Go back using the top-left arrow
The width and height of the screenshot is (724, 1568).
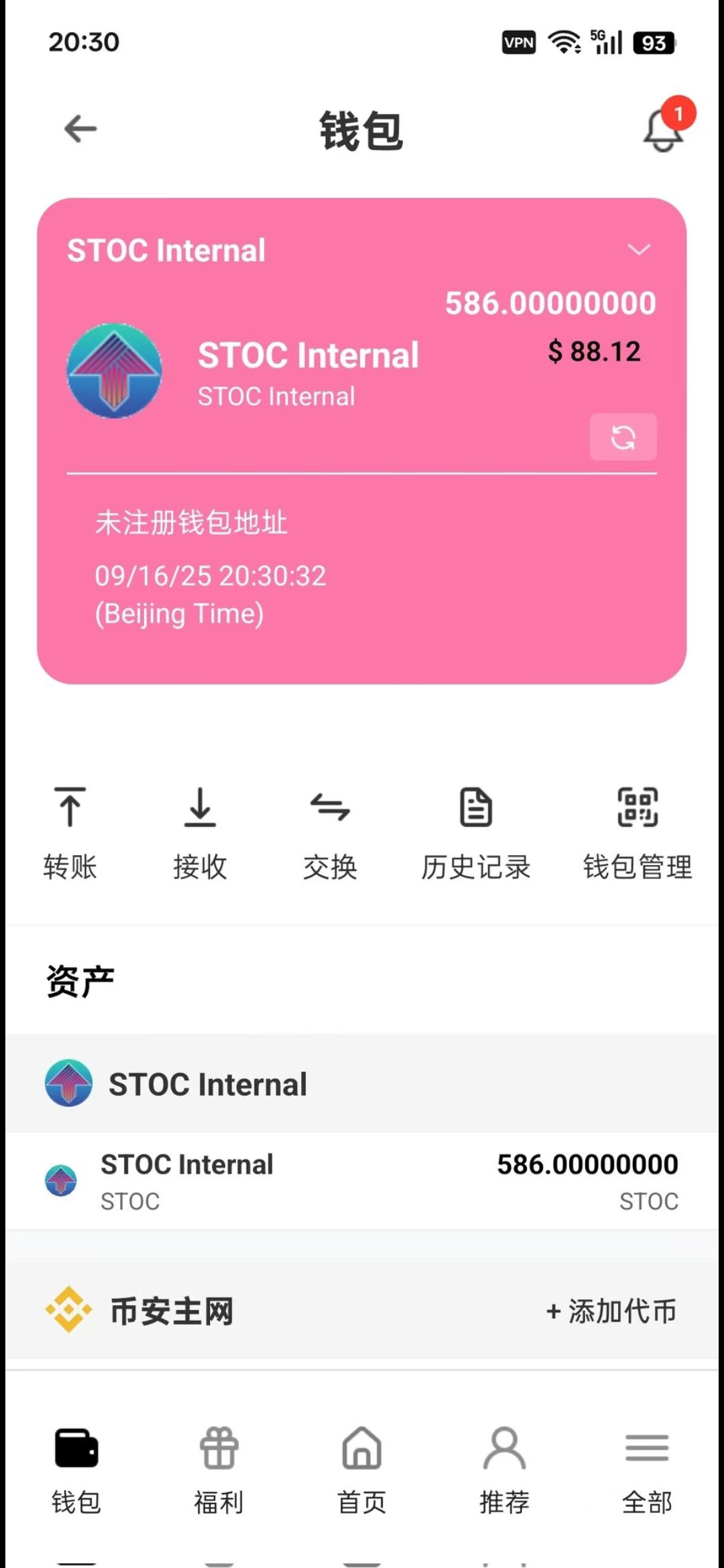(80, 129)
